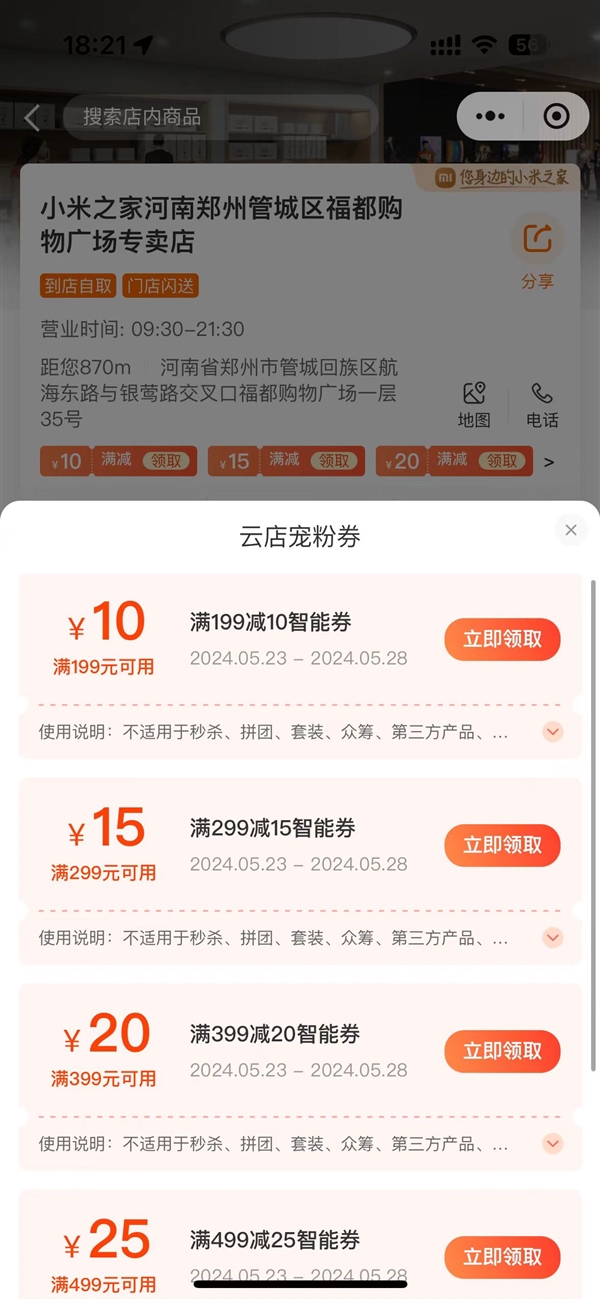Expand usage notes for the ¥15 coupon
The width and height of the screenshot is (600, 1300).
pyautogui.click(x=553, y=938)
